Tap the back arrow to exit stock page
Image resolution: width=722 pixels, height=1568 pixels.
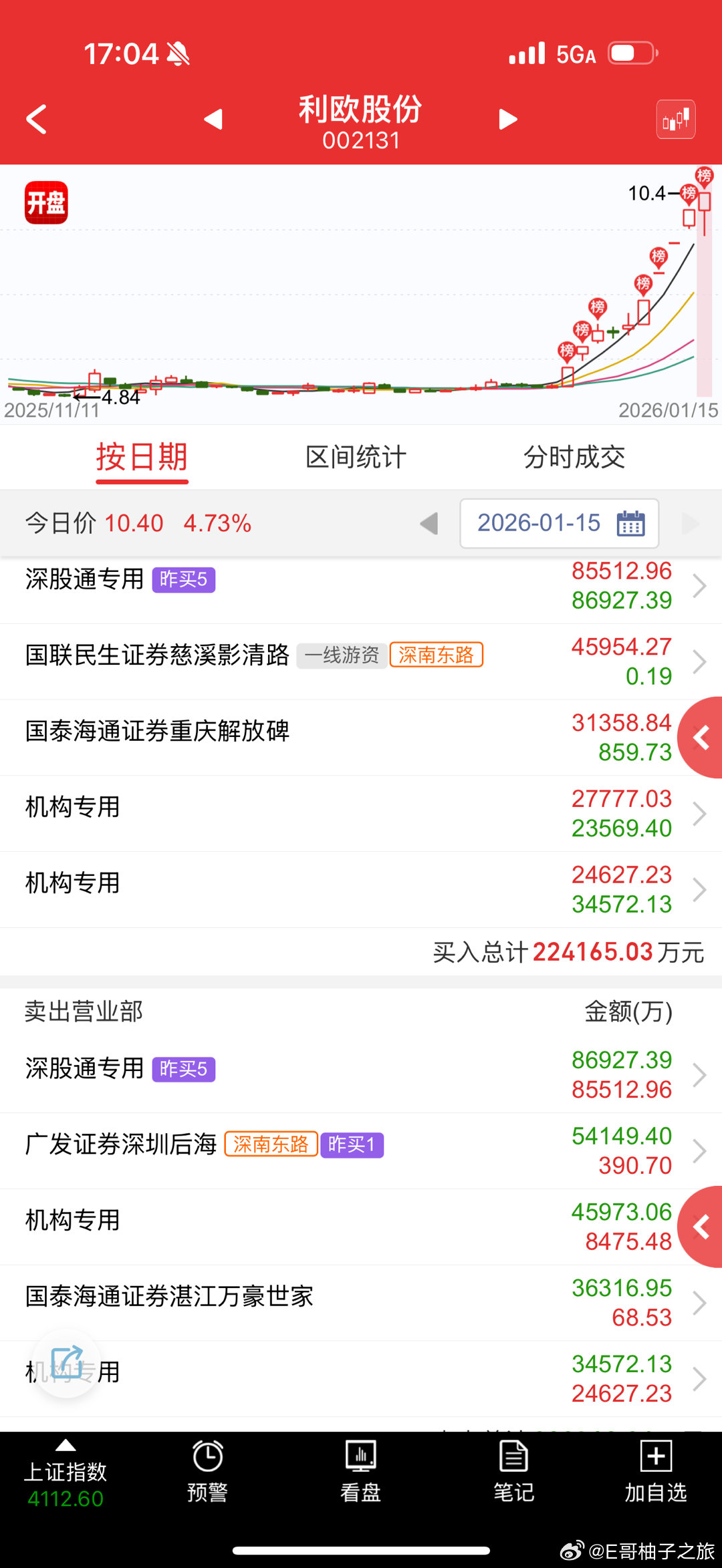36,118
